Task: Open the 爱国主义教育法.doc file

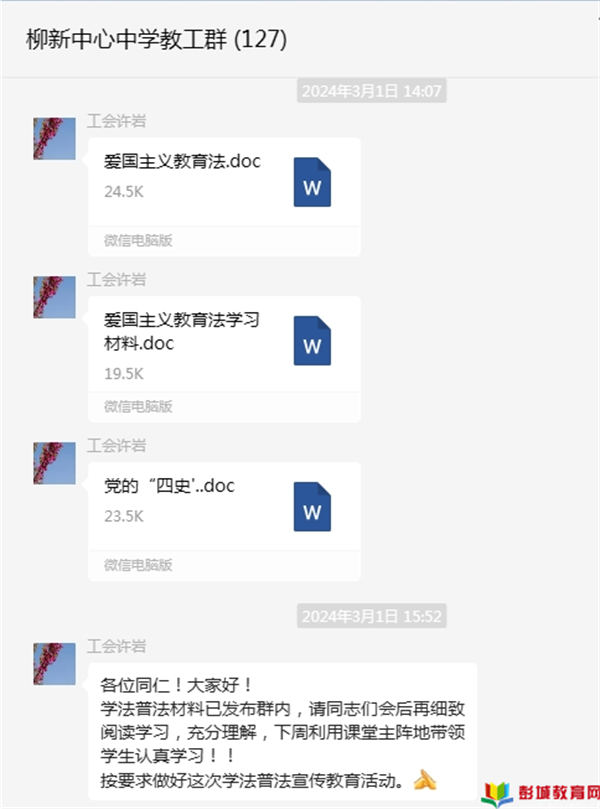Action: (x=223, y=182)
